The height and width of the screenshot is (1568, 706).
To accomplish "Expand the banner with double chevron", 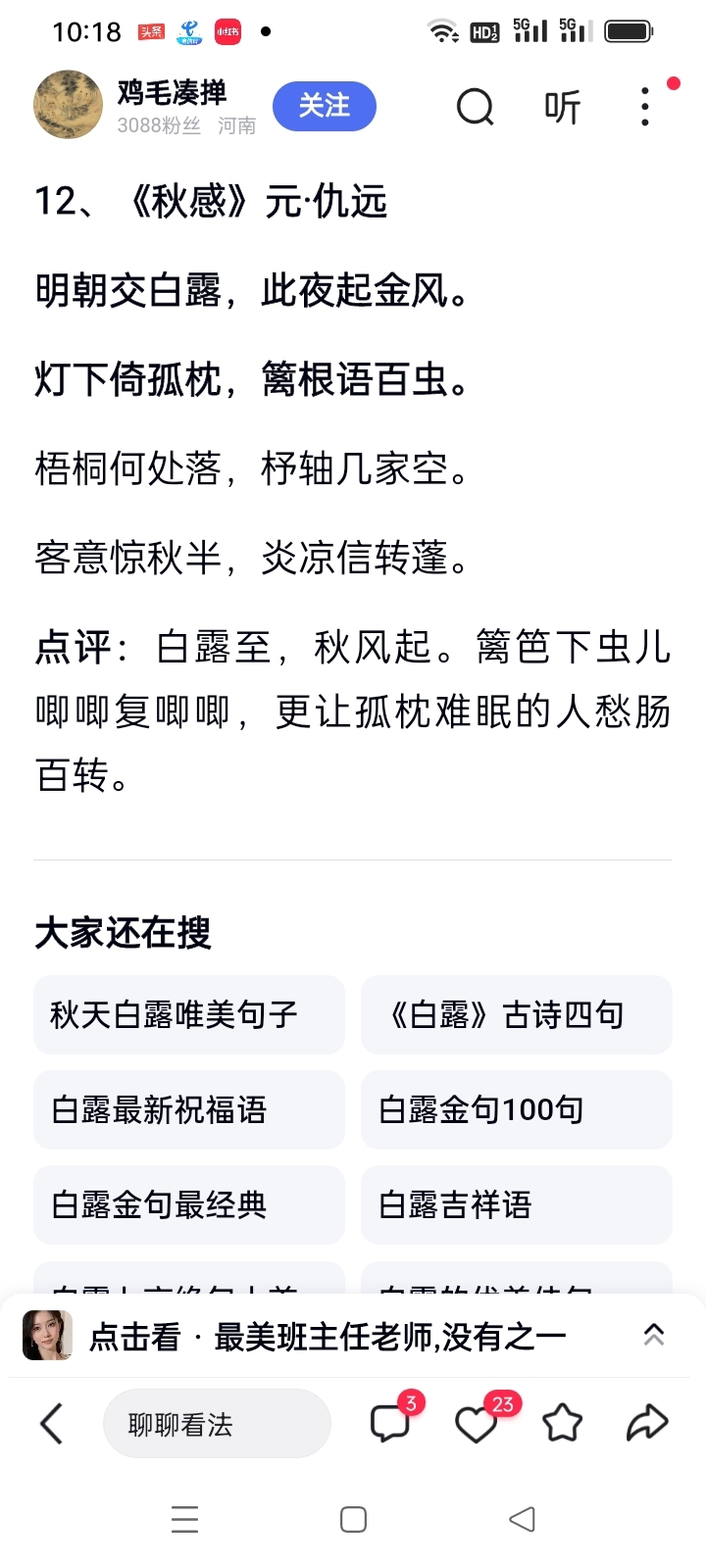I will pos(654,1335).
